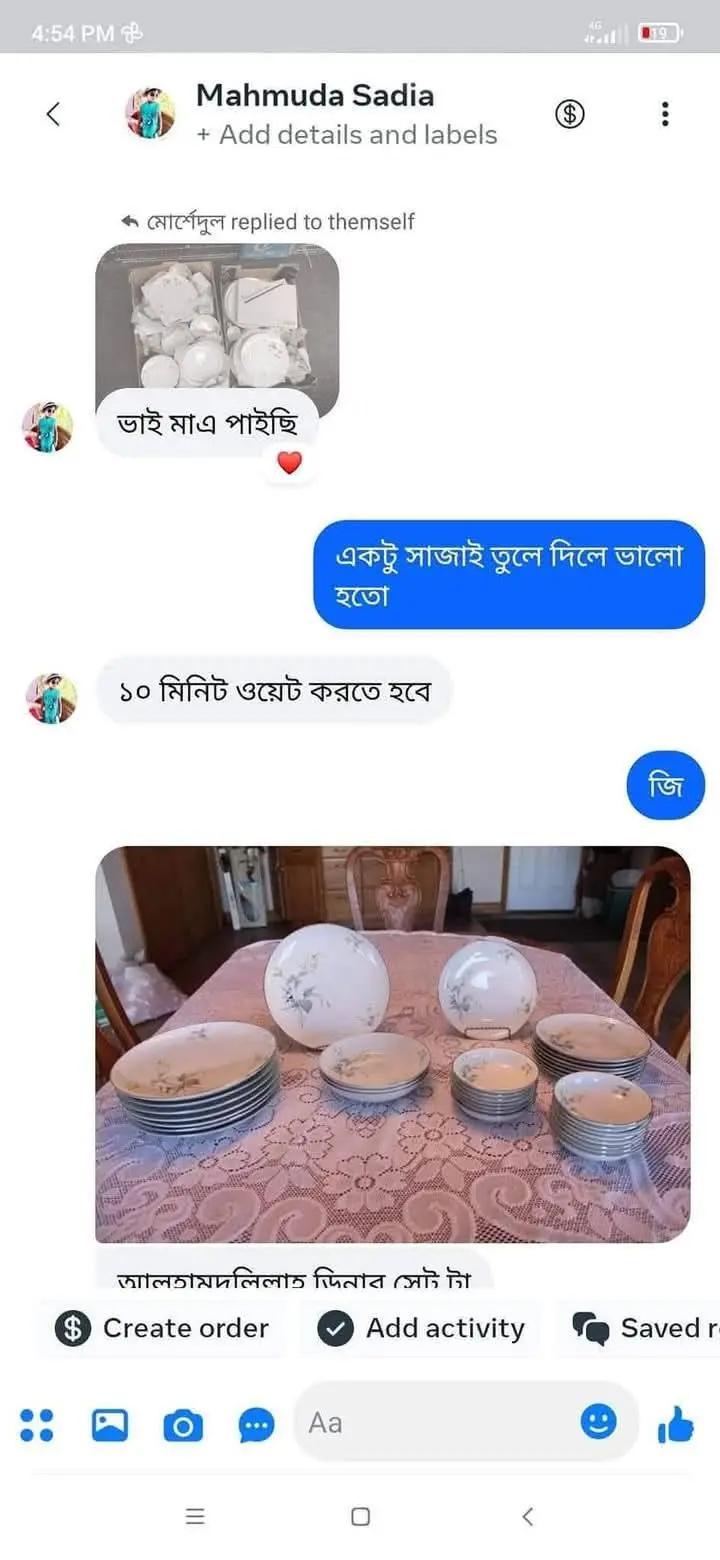Attach a photo from the gallery
The image size is (720, 1560).
pos(110,1424)
